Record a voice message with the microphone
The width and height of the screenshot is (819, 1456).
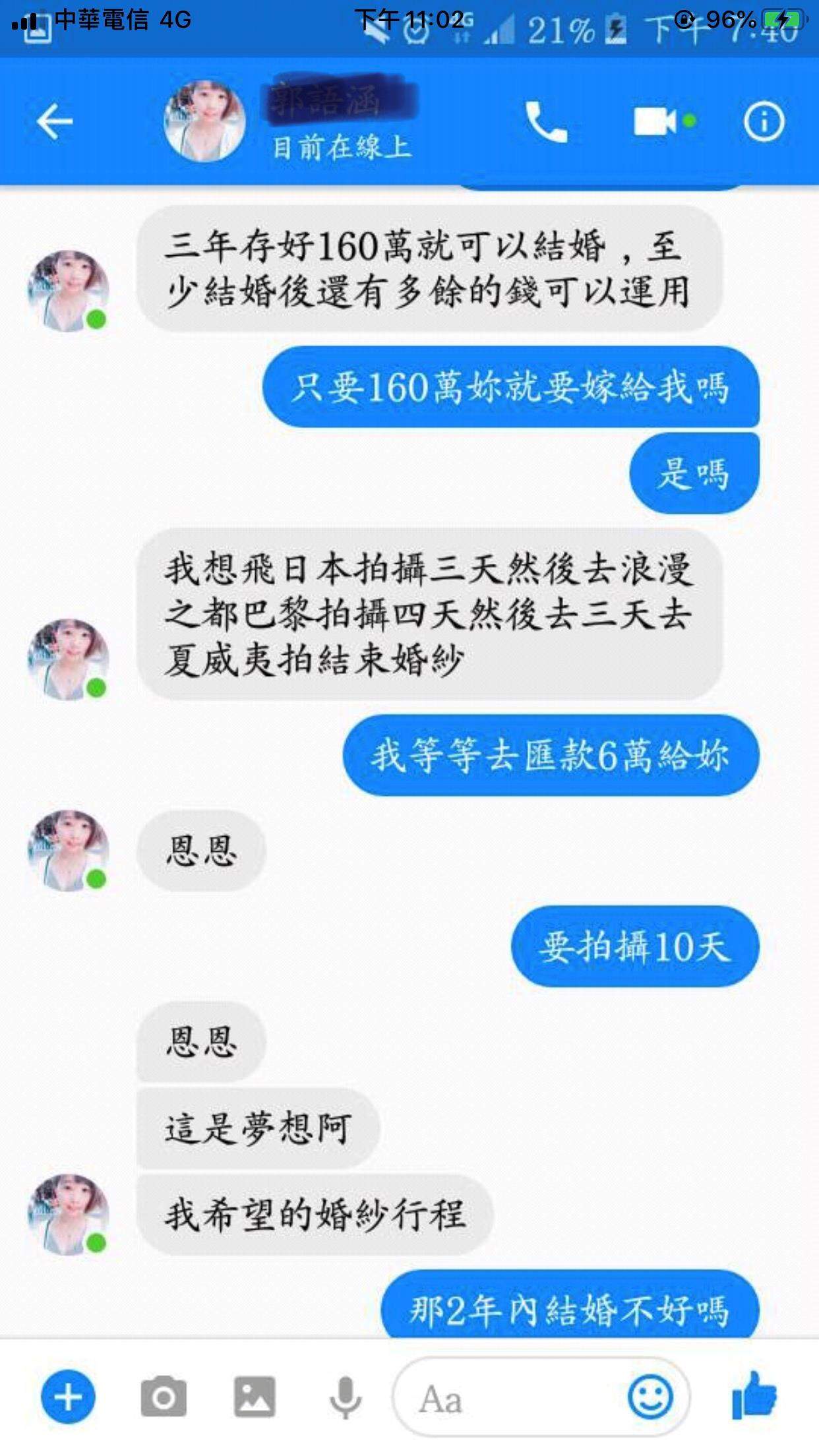pos(345,1397)
